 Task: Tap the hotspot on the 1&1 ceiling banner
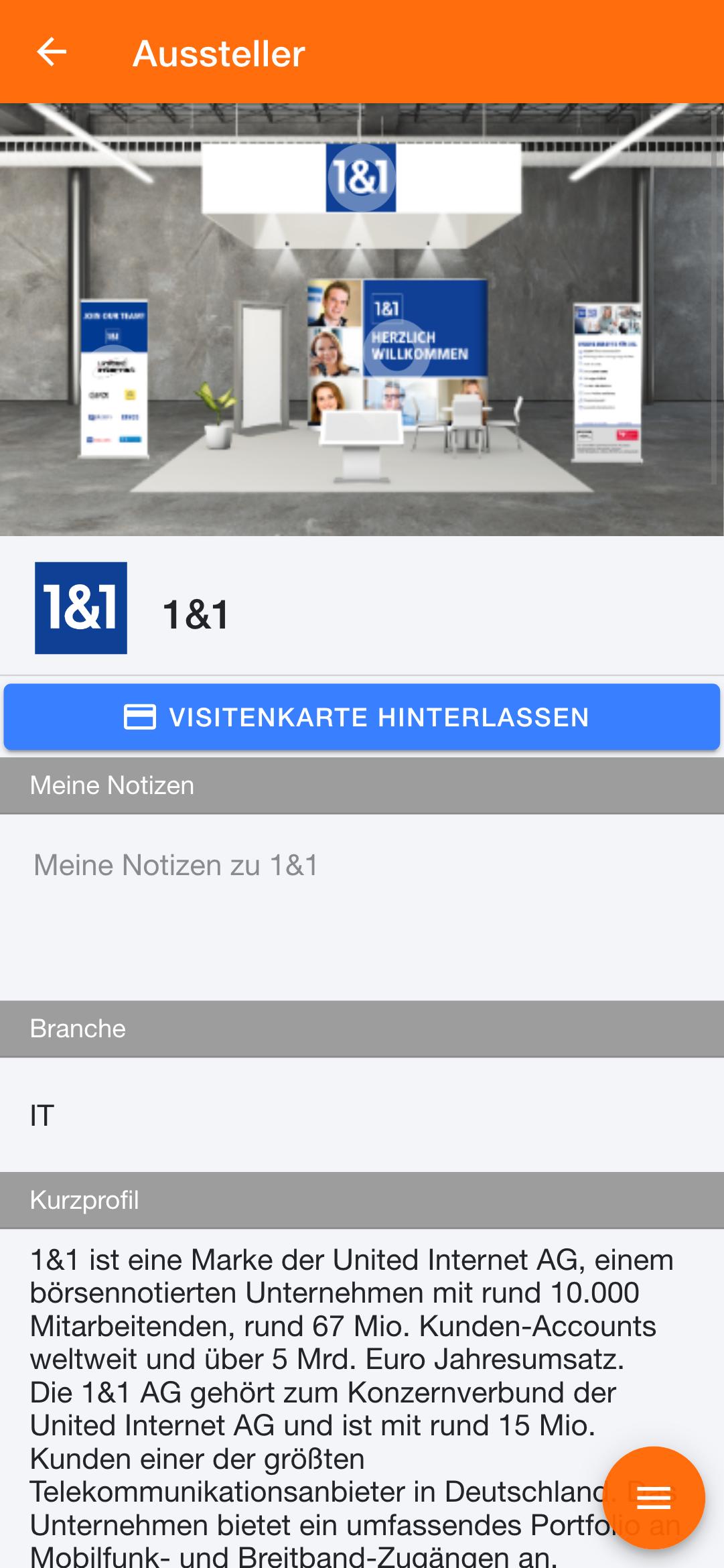pos(361,178)
